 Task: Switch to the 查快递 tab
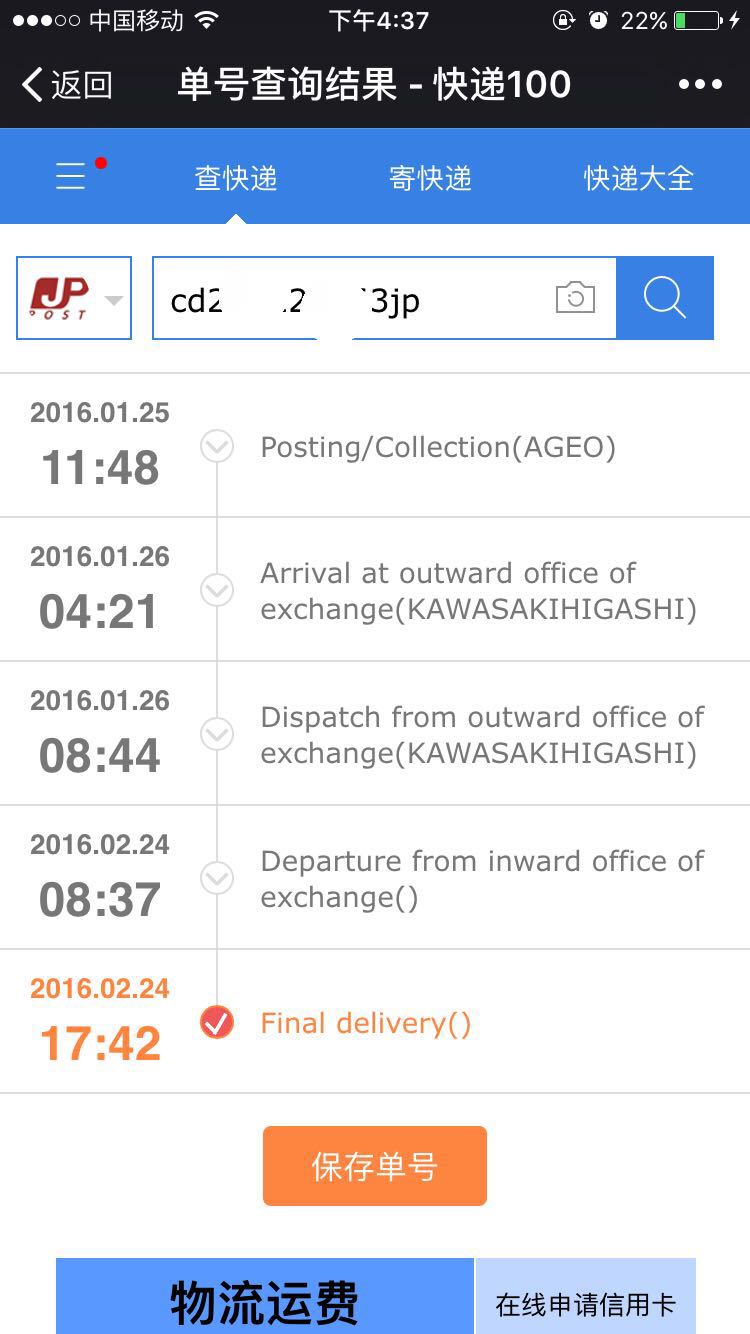pos(236,178)
